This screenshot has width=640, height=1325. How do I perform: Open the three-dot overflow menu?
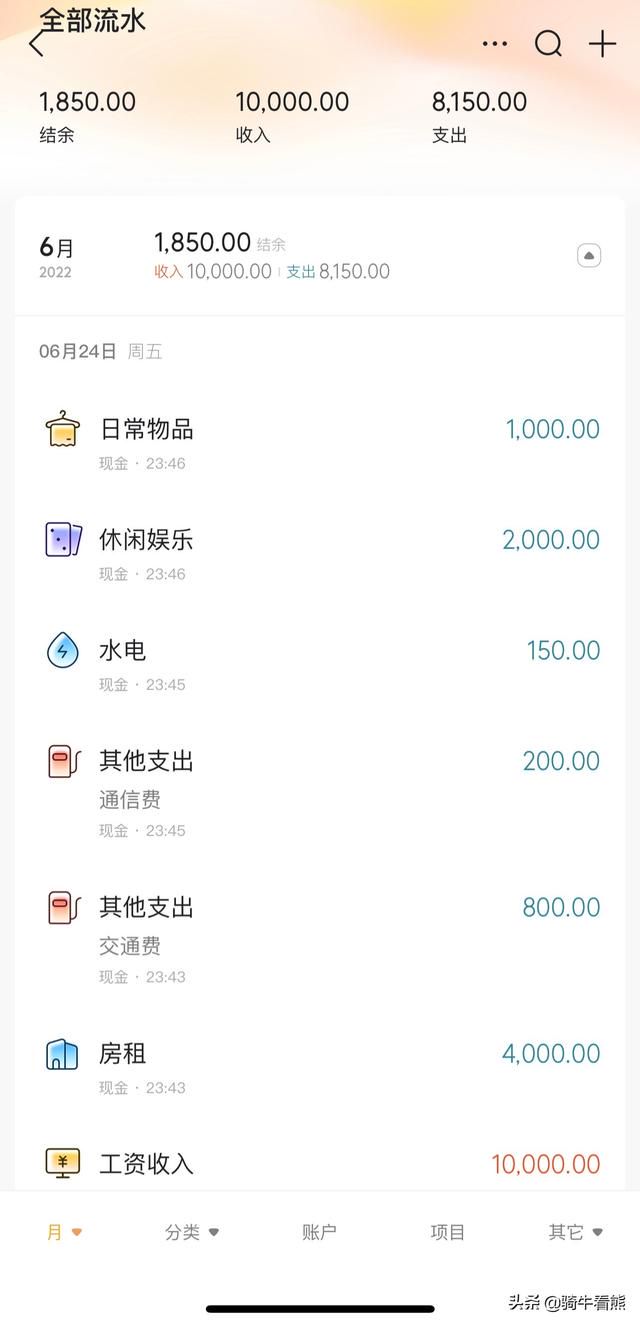tap(495, 44)
